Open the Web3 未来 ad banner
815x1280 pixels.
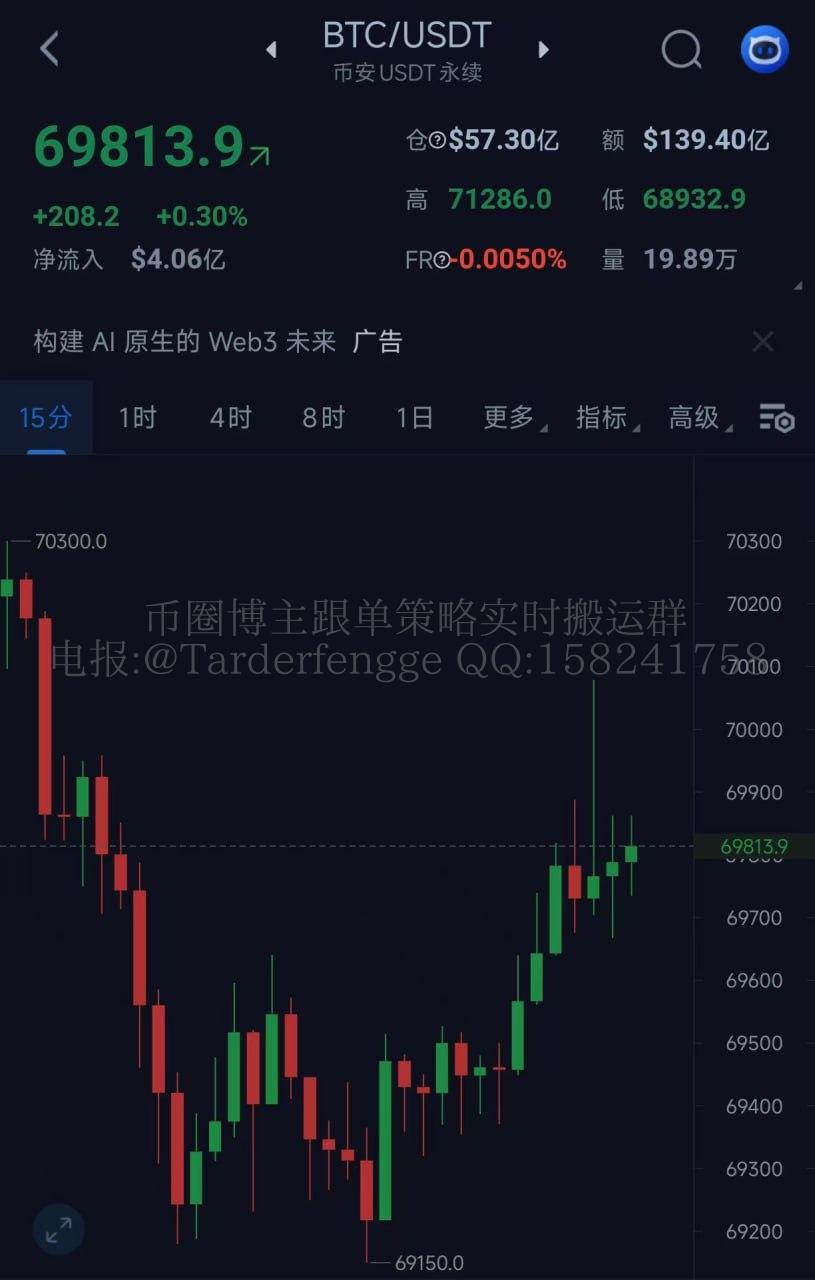click(x=217, y=342)
